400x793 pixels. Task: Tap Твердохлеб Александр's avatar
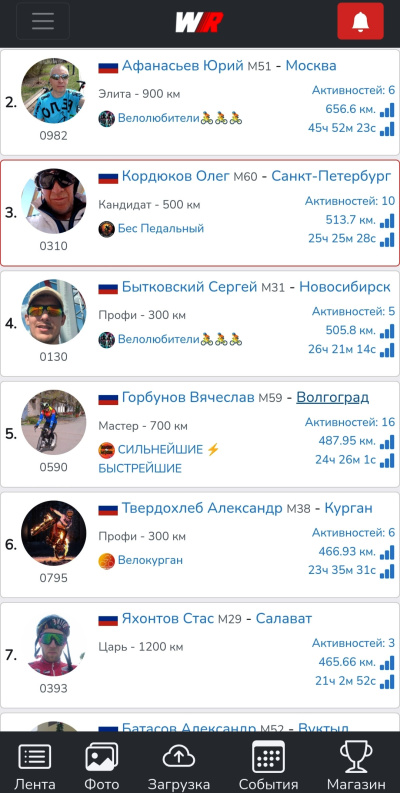pos(54,533)
